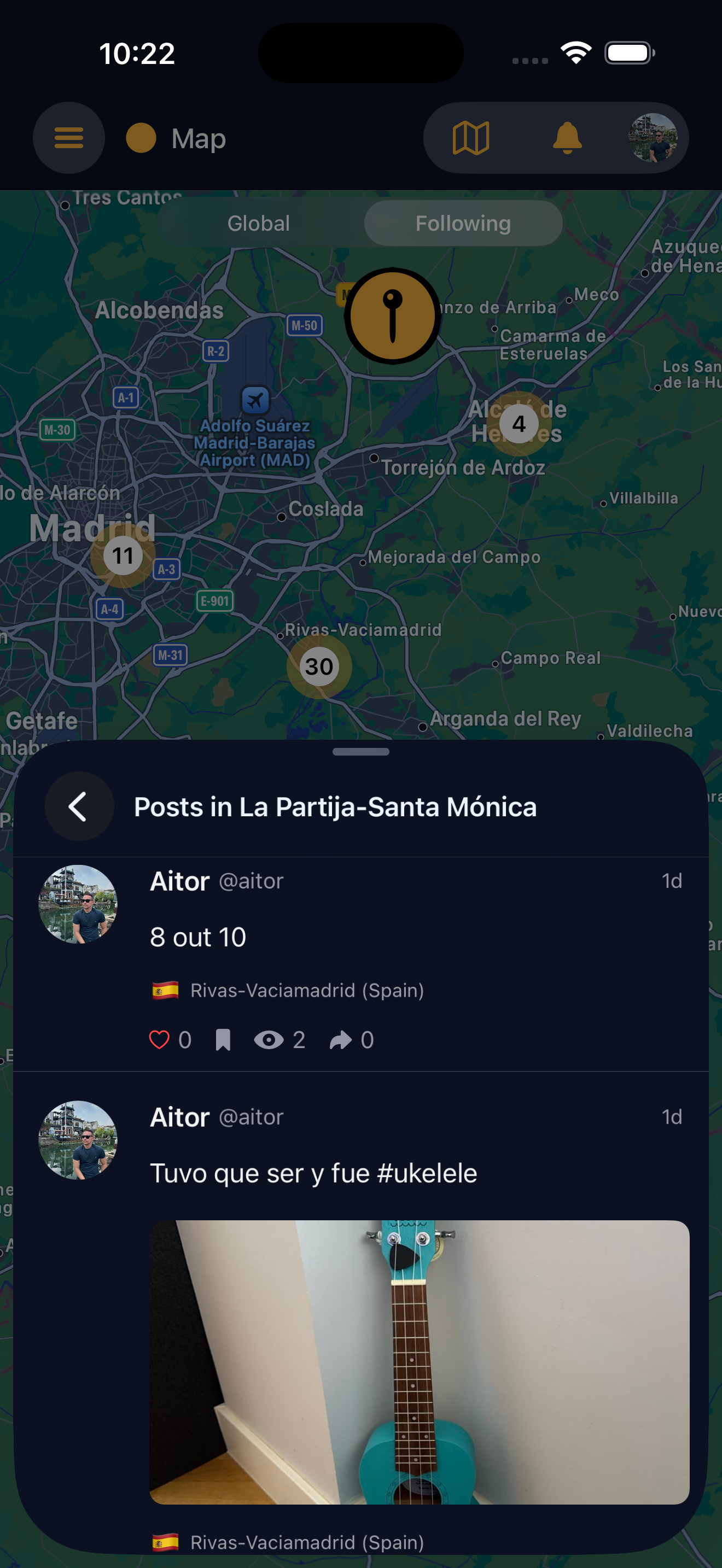
Task: Expand the posts panel drag handle
Action: click(360, 752)
